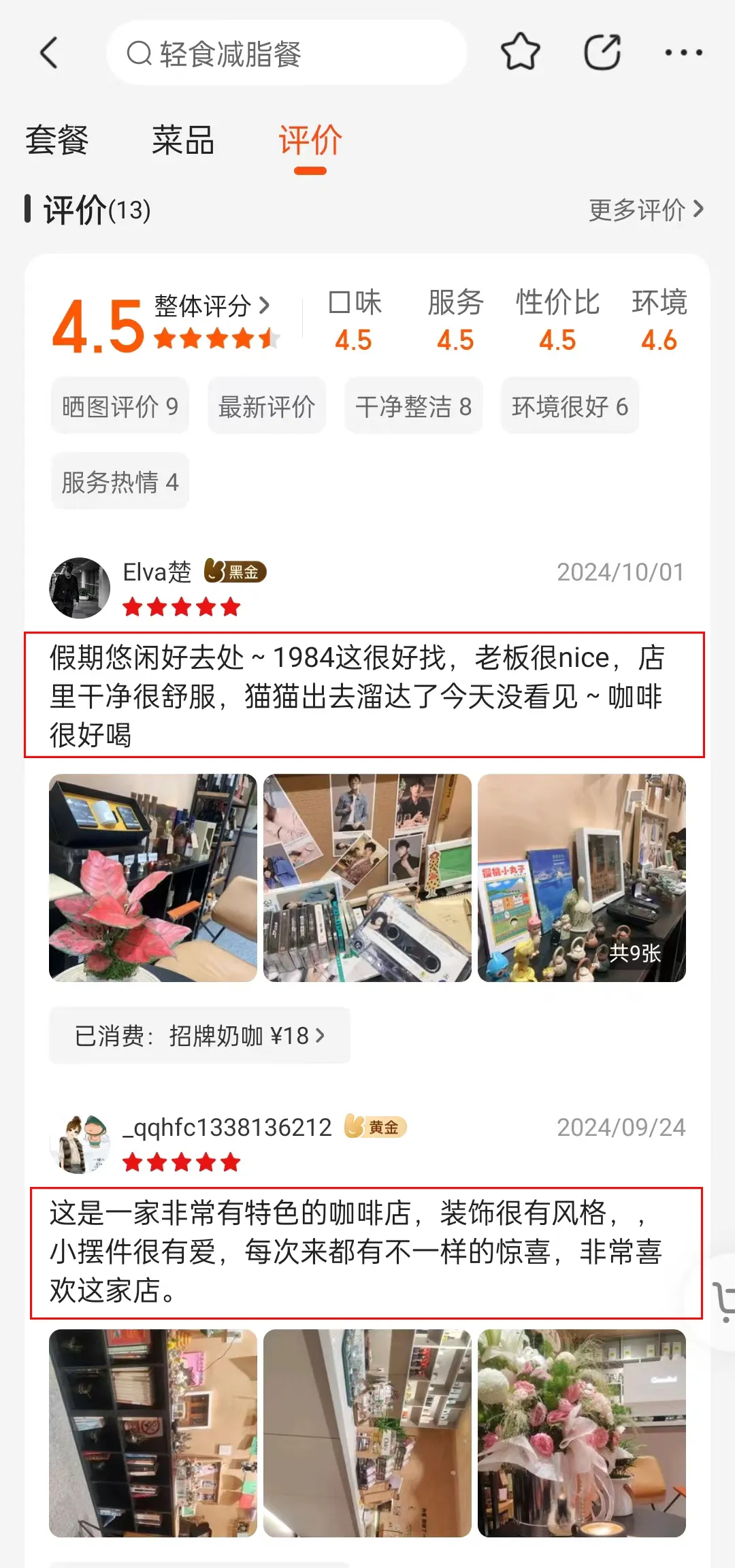735x1568 pixels.
Task: Switch to the 菜品 tab
Action: pyautogui.click(x=183, y=140)
